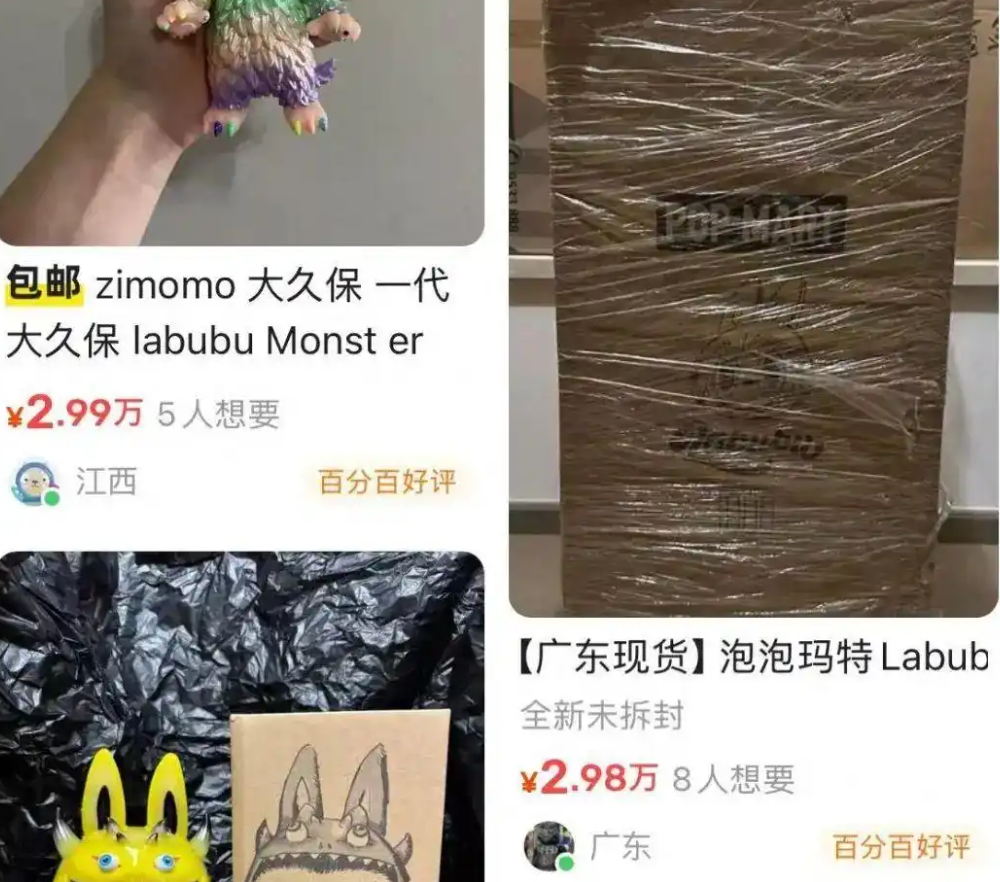Open the yellow Labubu figure listing
Image resolution: width=1000 pixels, height=882 pixels.
coord(242,720)
